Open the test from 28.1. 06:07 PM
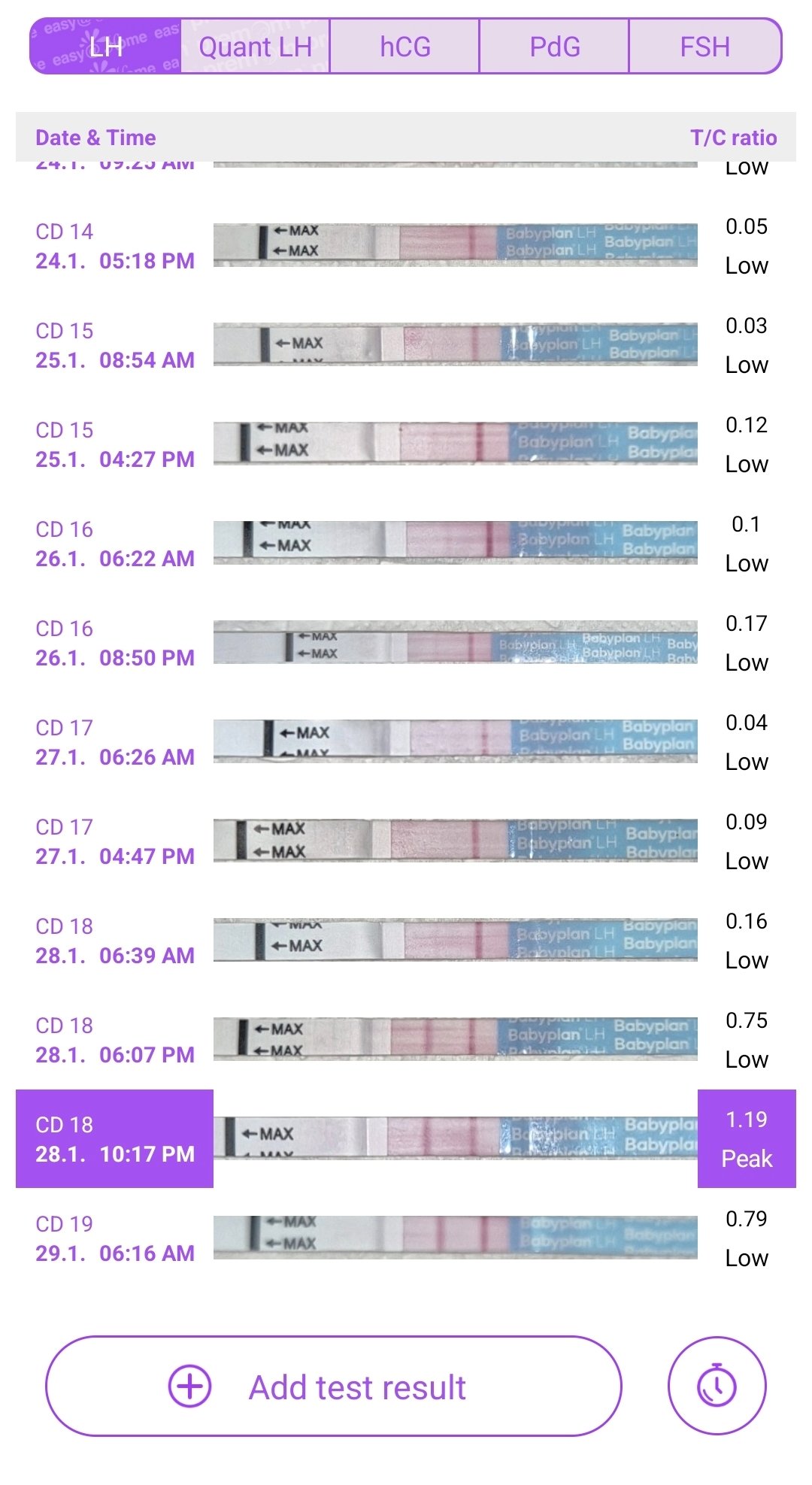This screenshot has height=1485, width=812. tap(406, 1040)
